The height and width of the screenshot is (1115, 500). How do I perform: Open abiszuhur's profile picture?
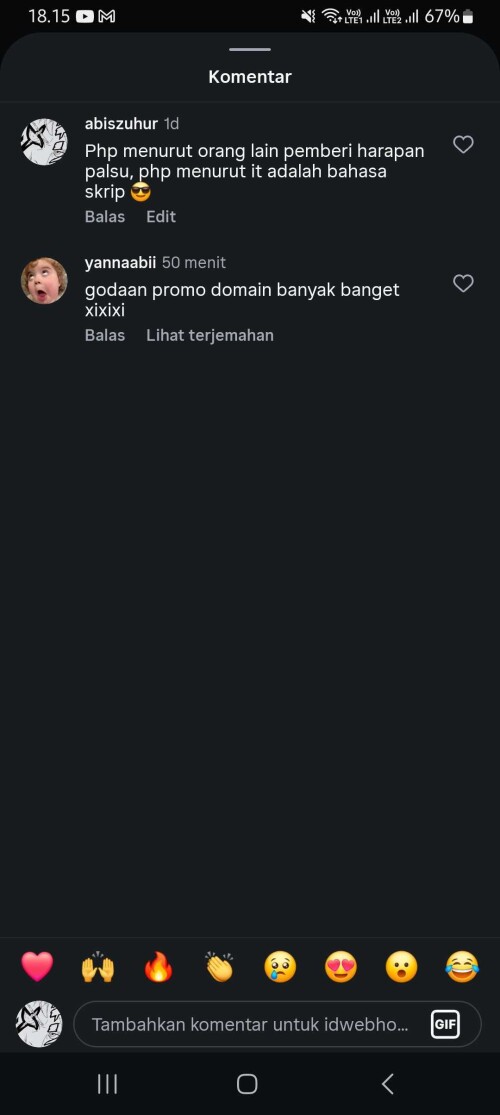tap(44, 142)
